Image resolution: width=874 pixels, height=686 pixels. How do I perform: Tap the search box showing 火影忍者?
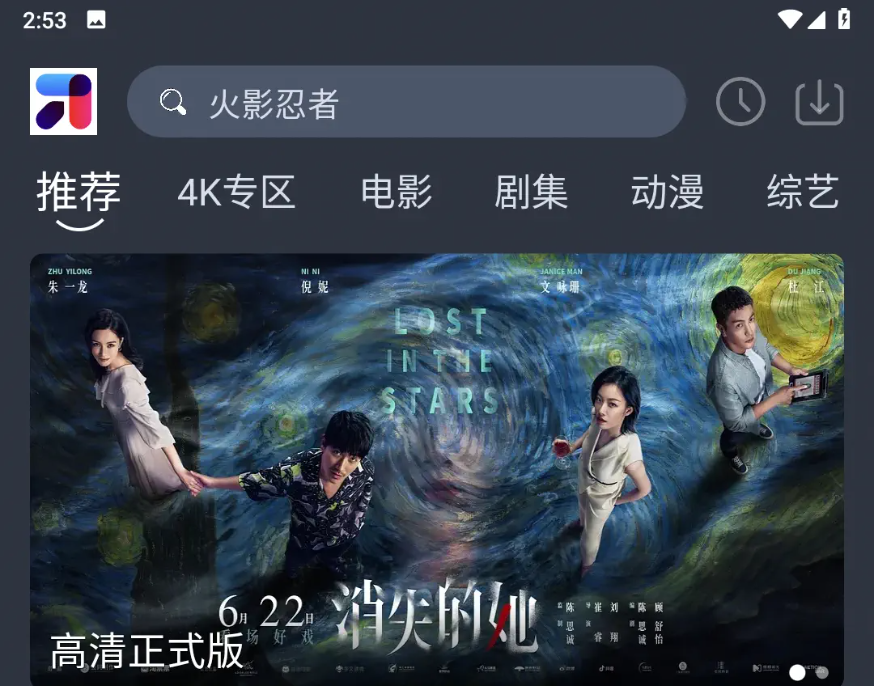(x=405, y=102)
